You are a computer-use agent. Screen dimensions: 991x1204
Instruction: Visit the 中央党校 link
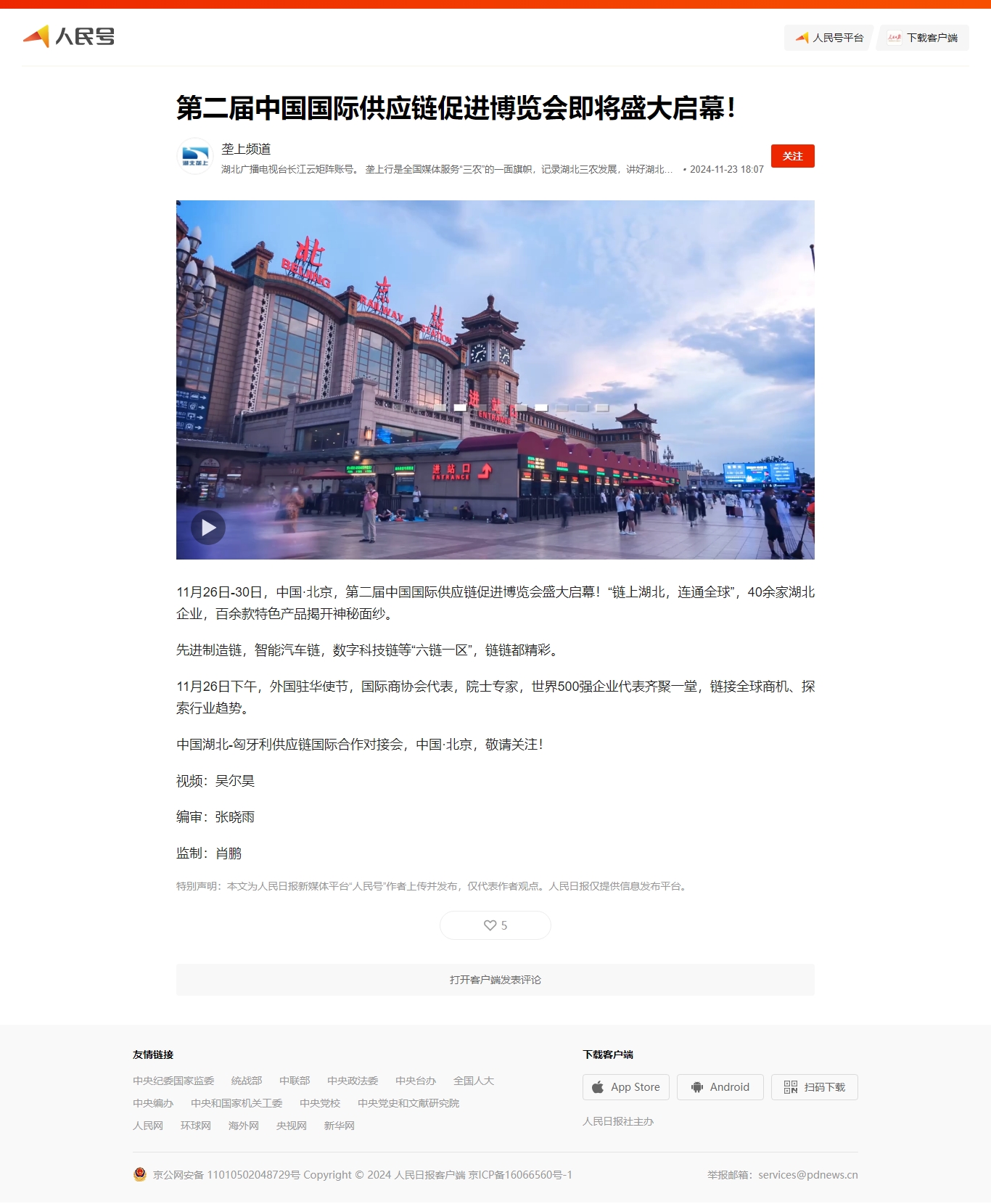coord(320,1103)
